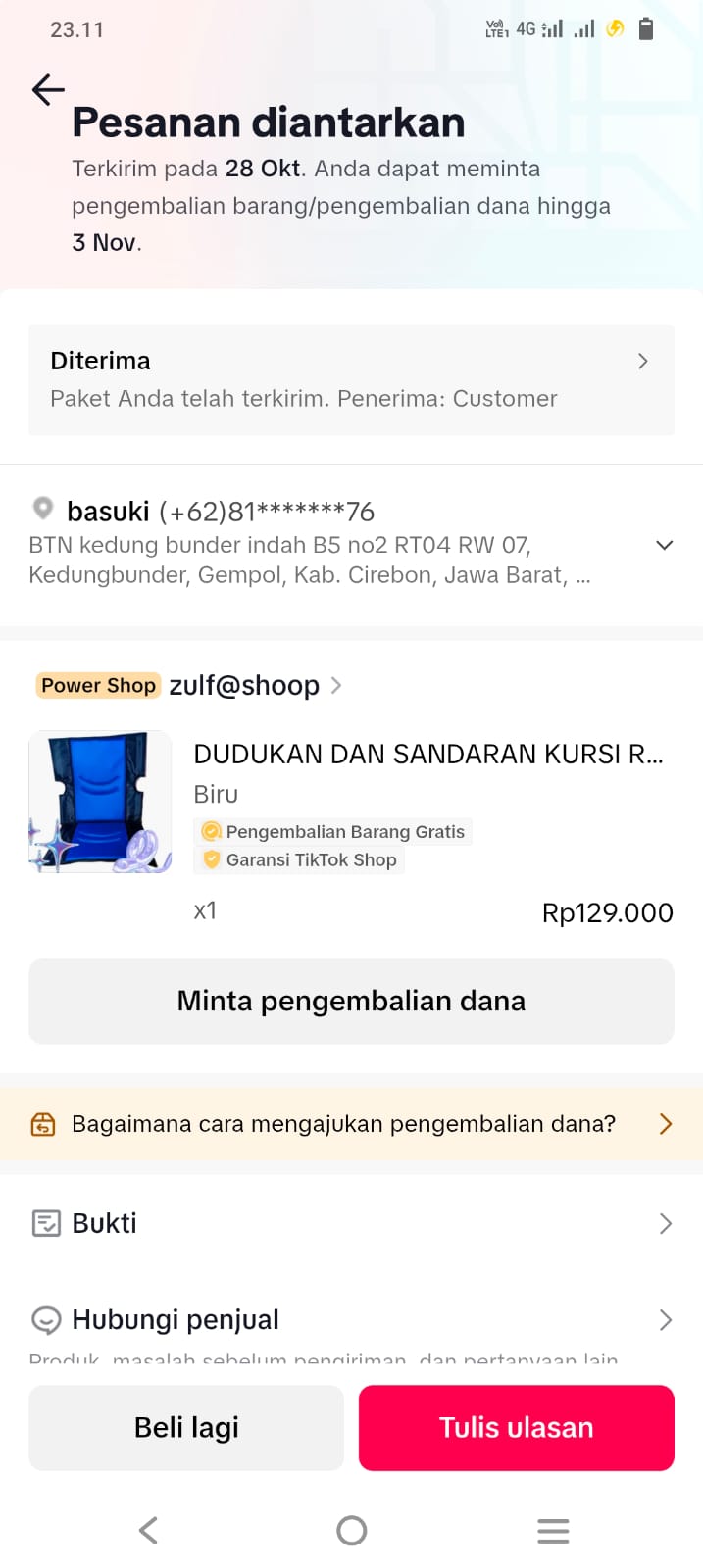The image size is (703, 1568).
Task: Visit the zulf@shoop store page
Action: (245, 685)
